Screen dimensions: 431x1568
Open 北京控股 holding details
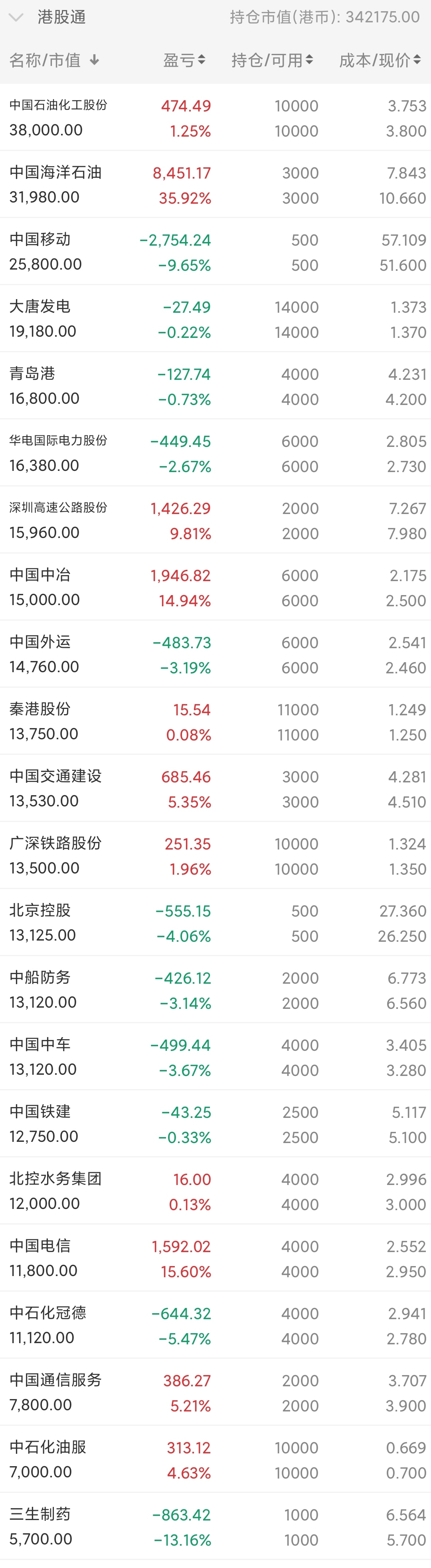(x=215, y=922)
